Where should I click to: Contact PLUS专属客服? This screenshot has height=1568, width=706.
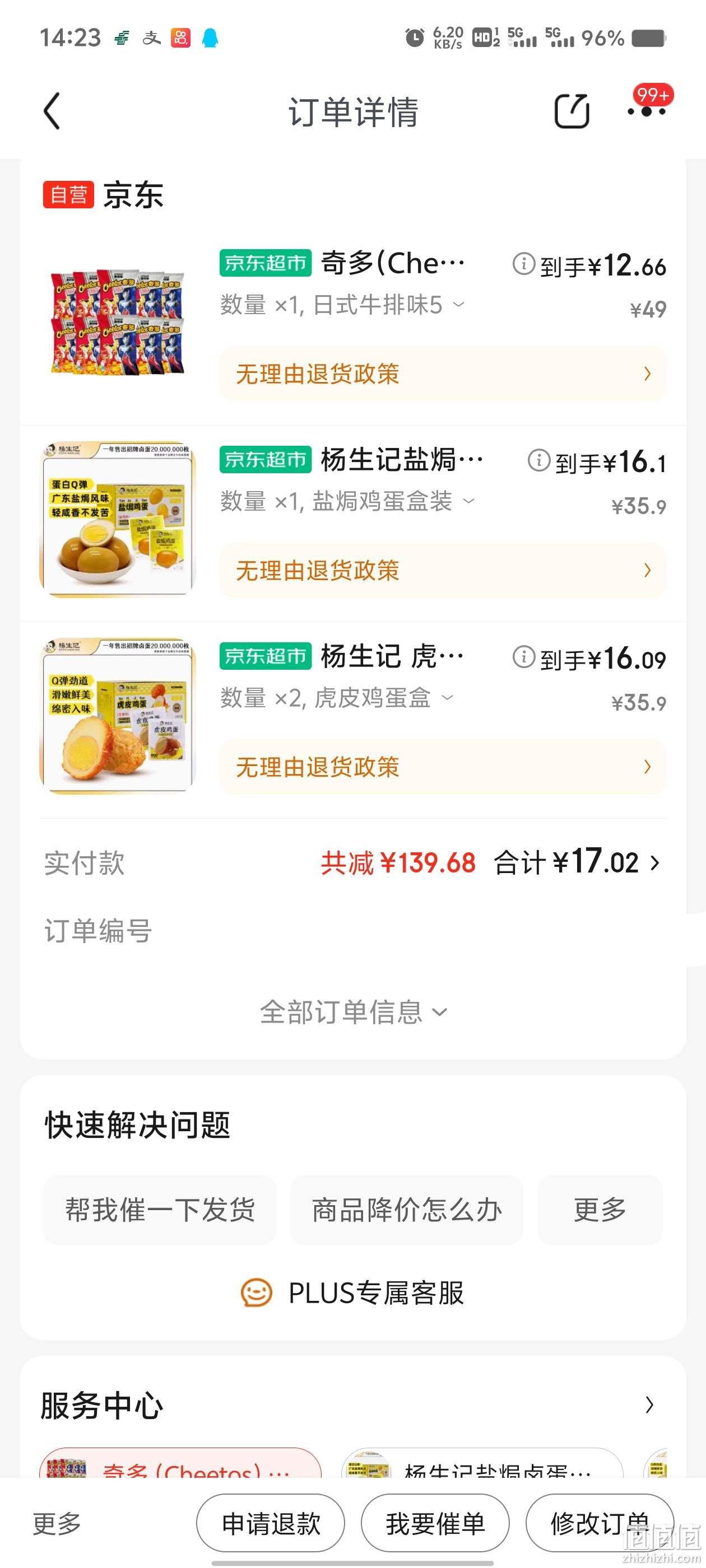352,1293
